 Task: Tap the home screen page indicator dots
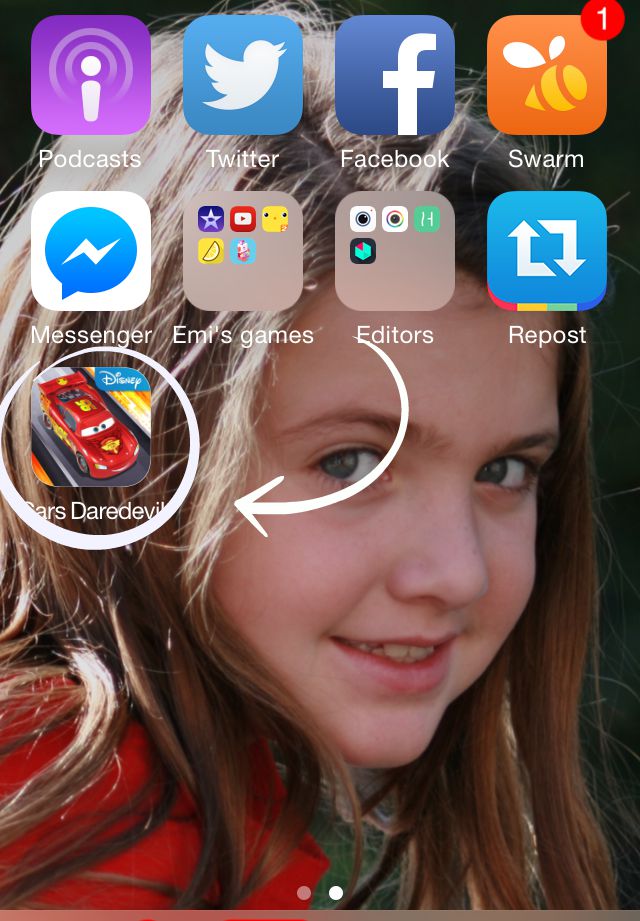(x=320, y=892)
